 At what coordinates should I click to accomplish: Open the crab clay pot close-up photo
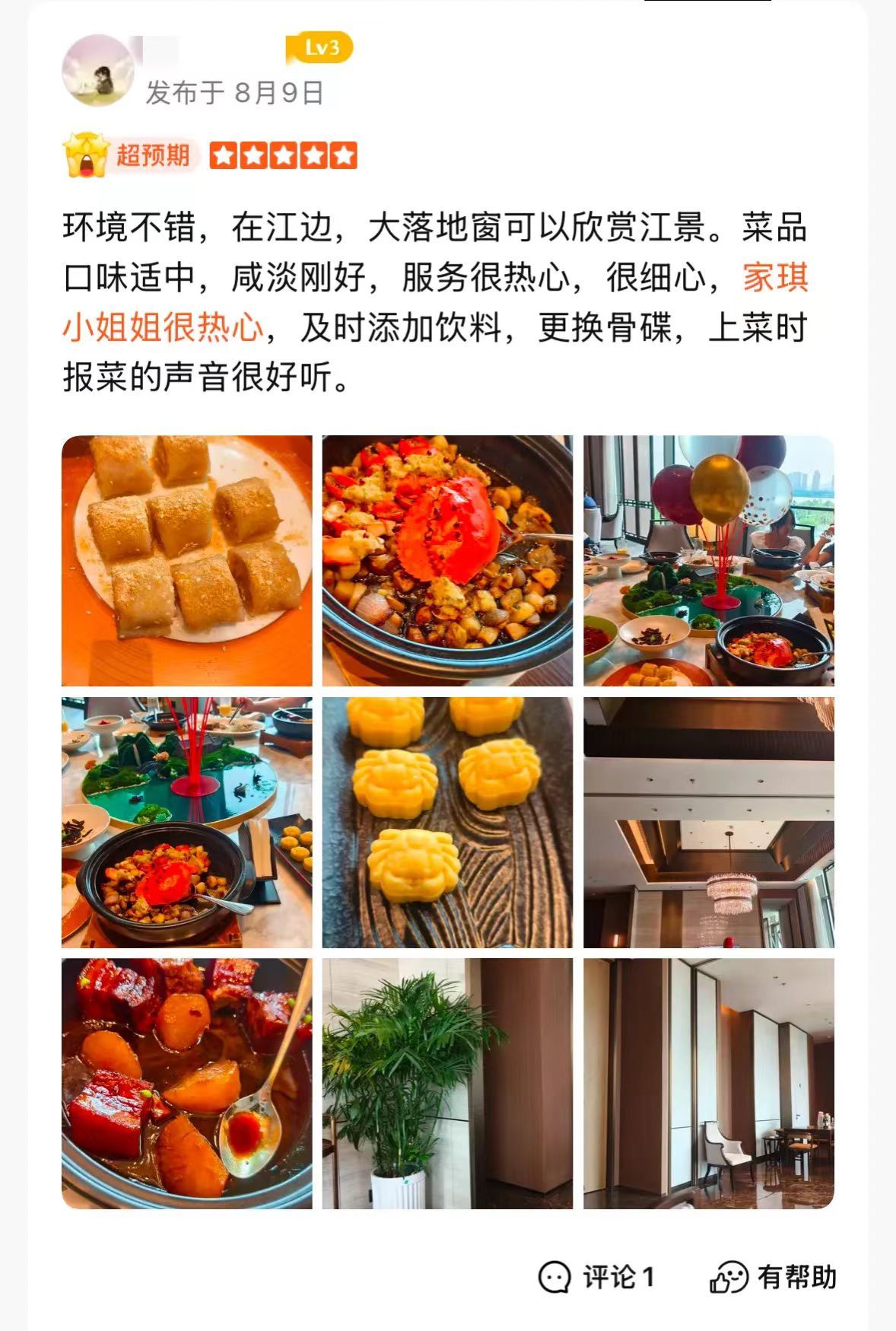[447, 561]
